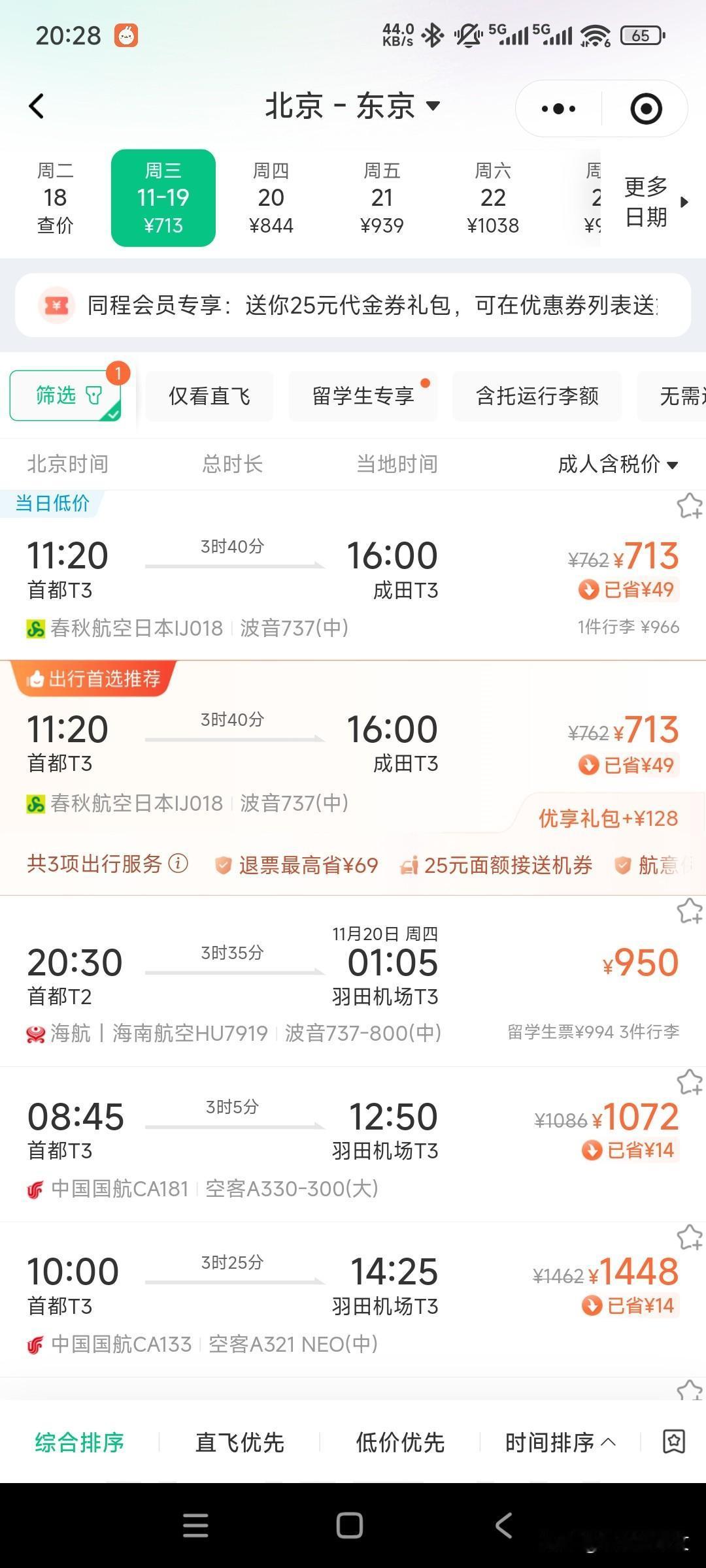
Task: Tap the coupon icon in the 同程会员专享 banner
Action: click(x=58, y=305)
